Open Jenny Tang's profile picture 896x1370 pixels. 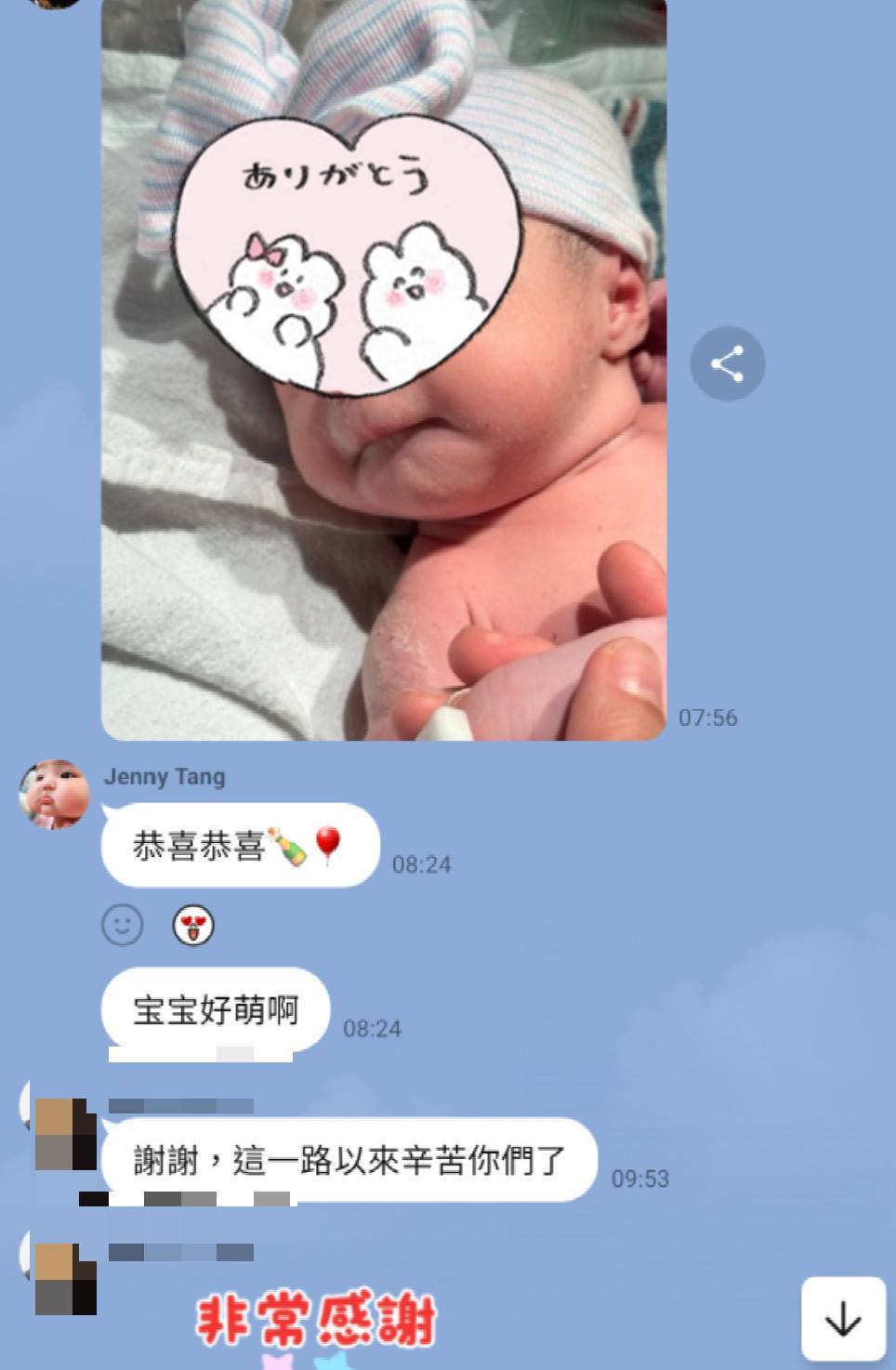[54, 795]
